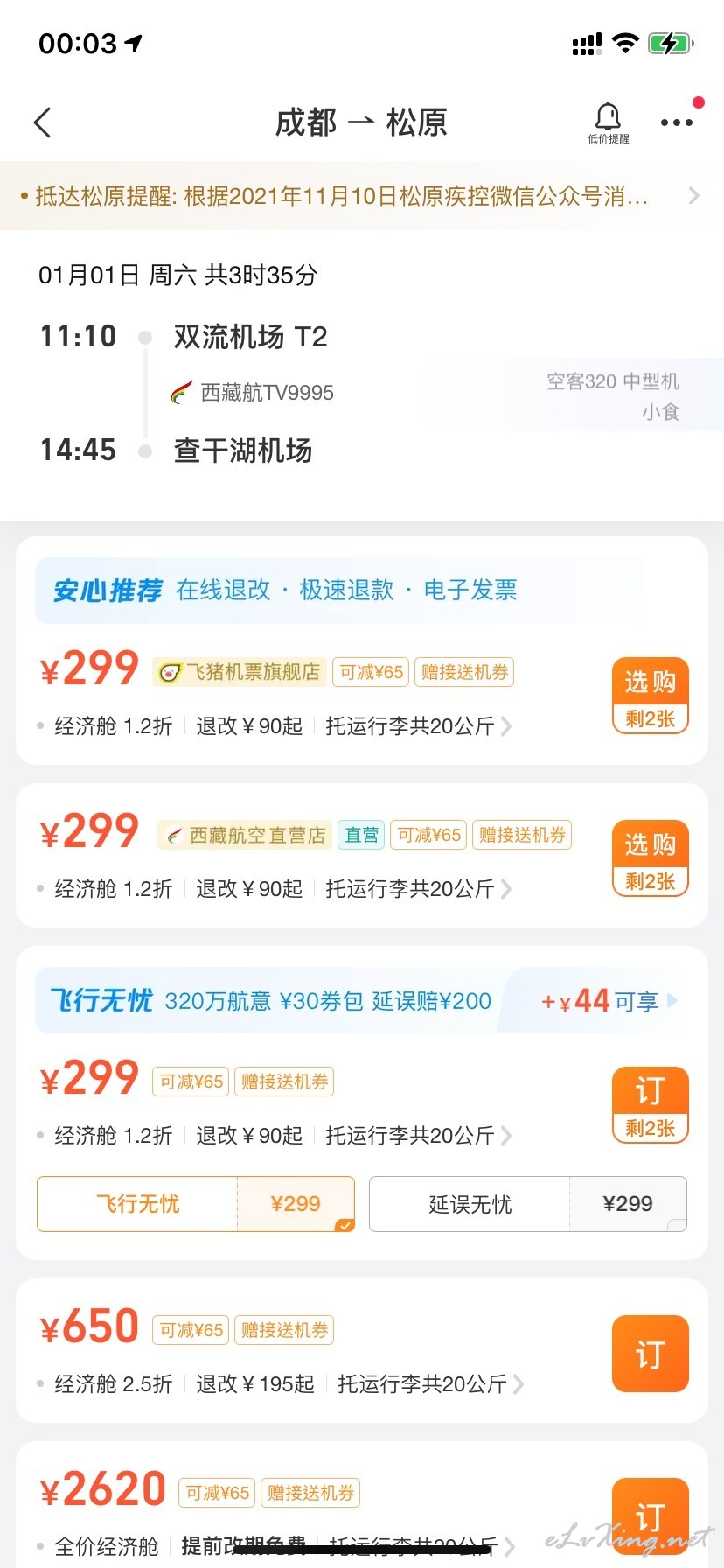This screenshot has height=1568, width=724.
Task: View fare rules for the 飞猪机票旗舰店 ticket
Action: (275, 726)
